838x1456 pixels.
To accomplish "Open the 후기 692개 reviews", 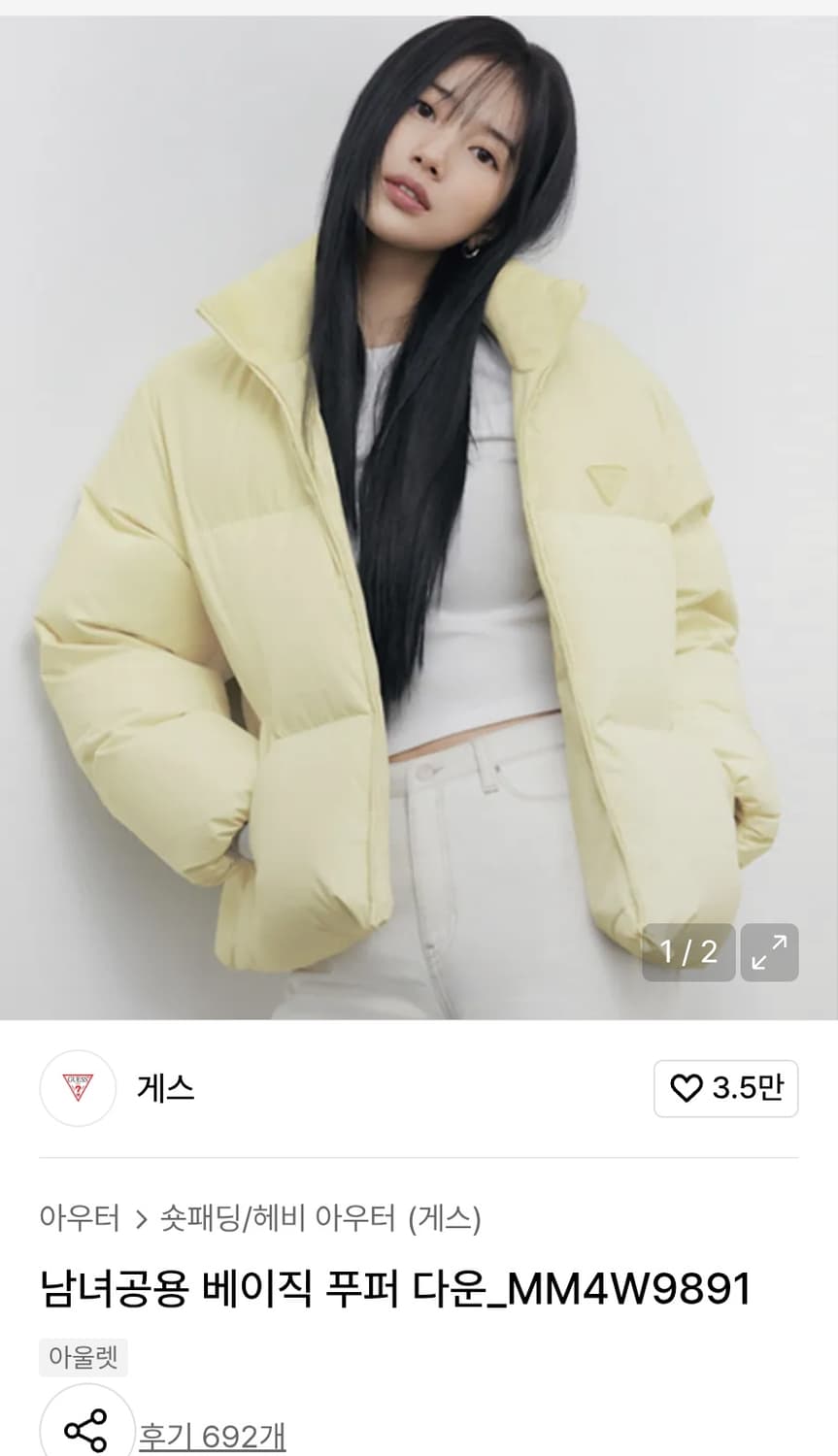I will pyautogui.click(x=213, y=1438).
